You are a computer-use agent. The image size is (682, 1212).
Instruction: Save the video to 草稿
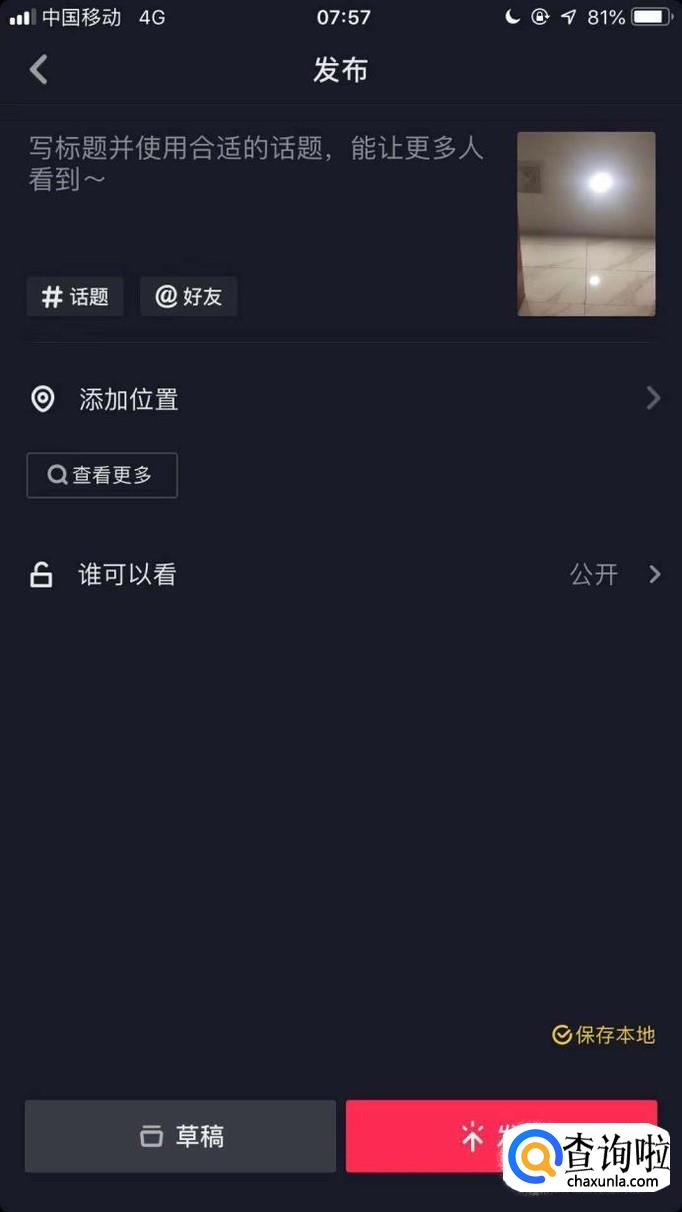180,1136
